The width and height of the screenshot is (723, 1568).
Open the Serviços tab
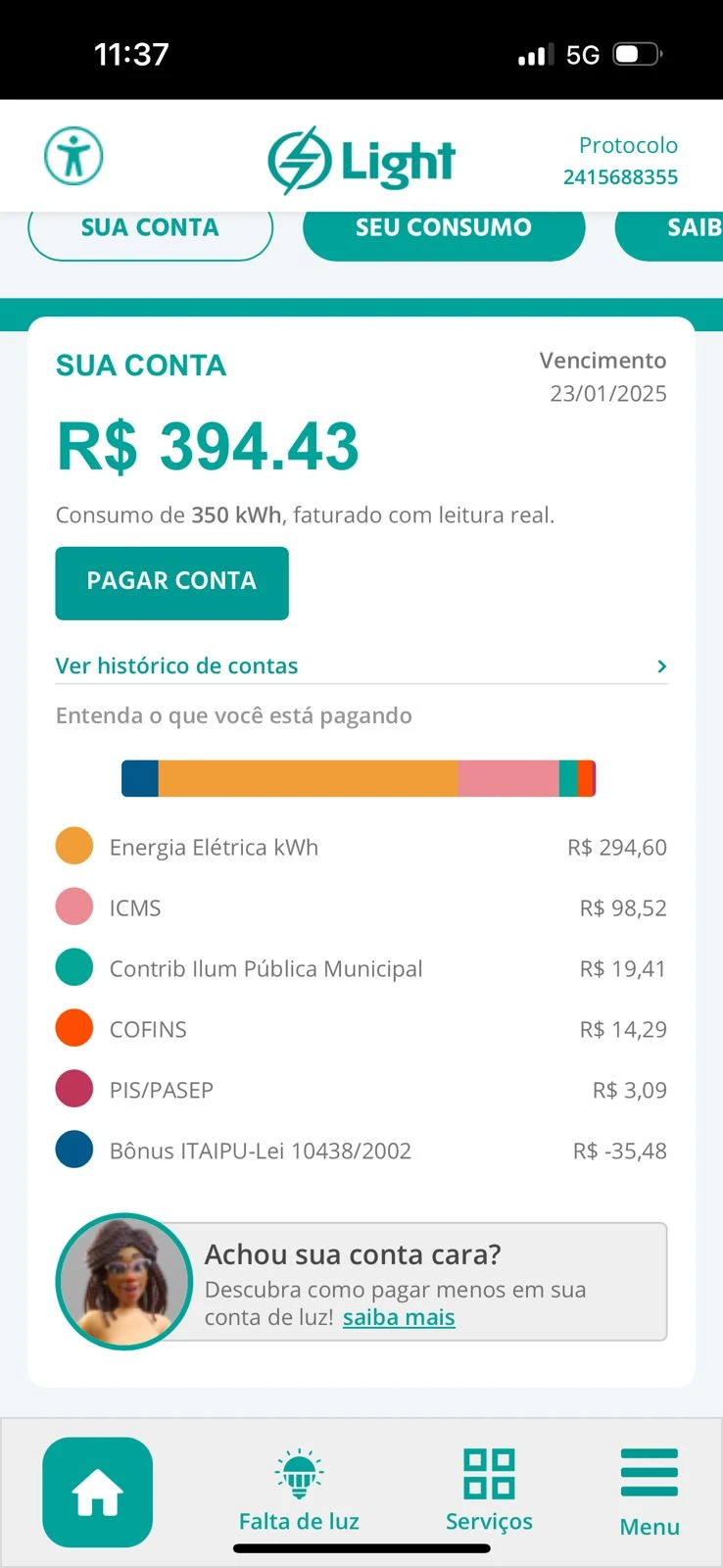tap(489, 1492)
